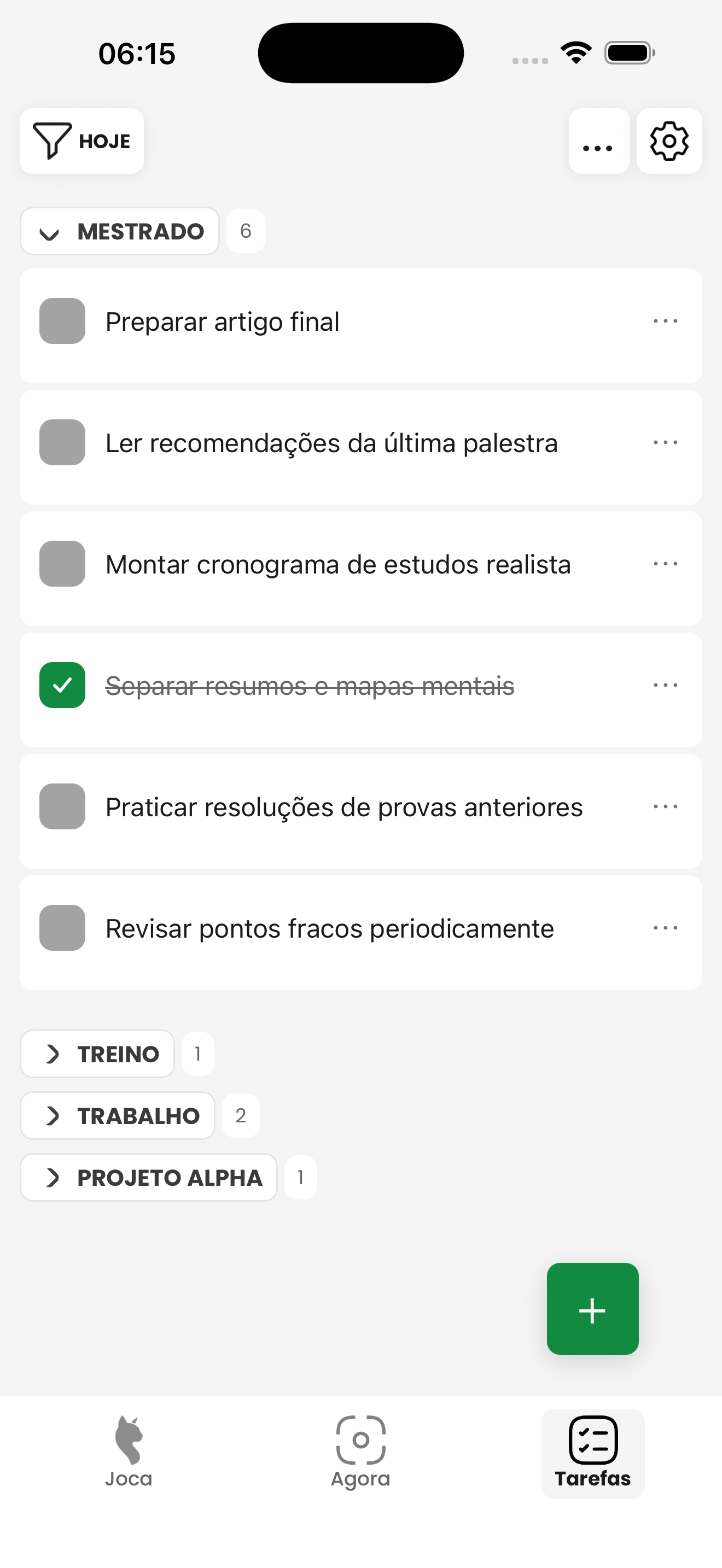The height and width of the screenshot is (1568, 722).
Task: Tap the TRABALHO group label
Action: (117, 1115)
